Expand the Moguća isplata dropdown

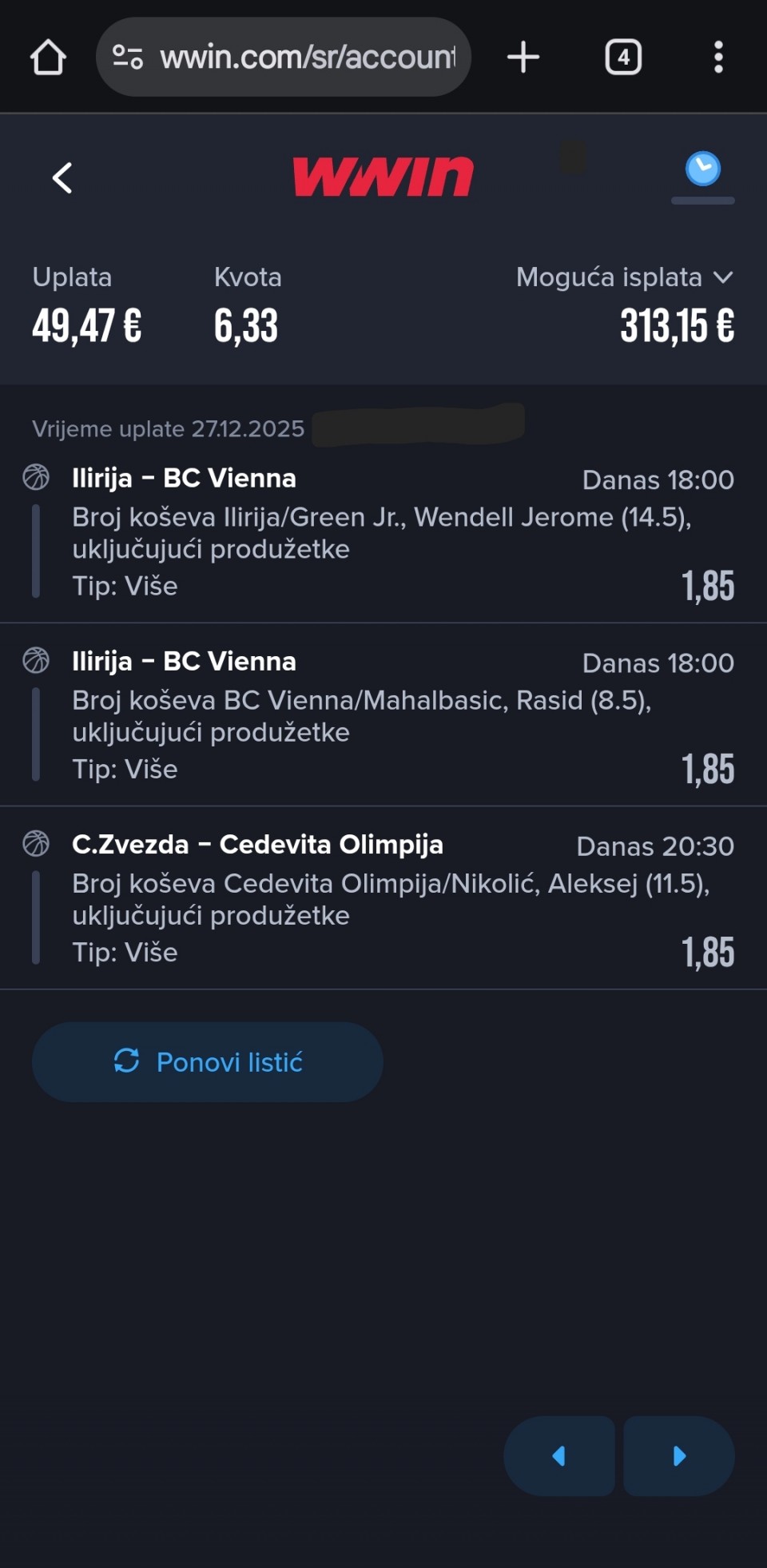pyautogui.click(x=722, y=277)
